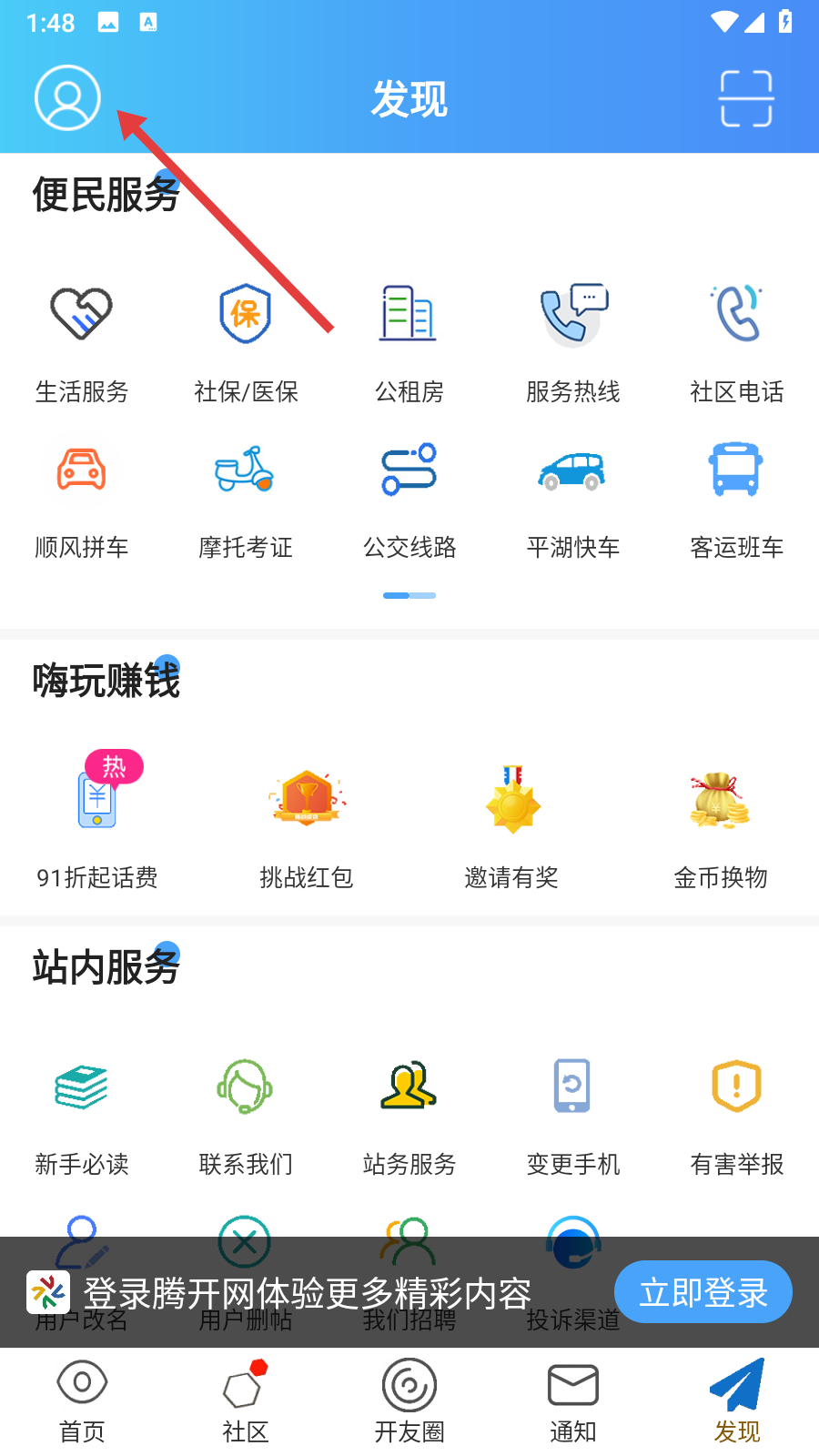Switch to the 通知 tab

(x=573, y=1402)
